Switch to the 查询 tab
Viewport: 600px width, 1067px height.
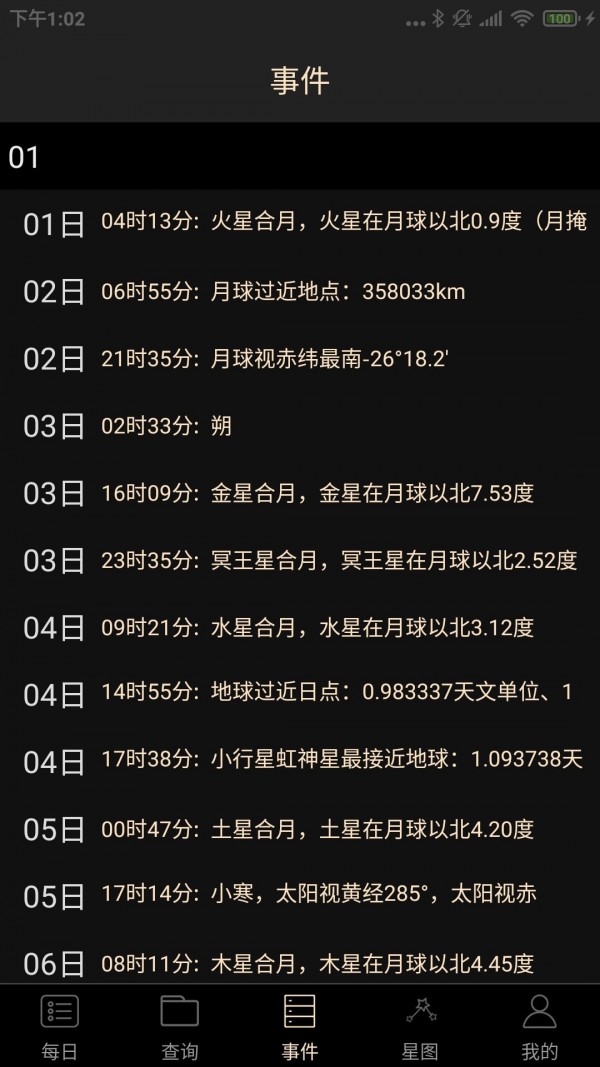180,1025
